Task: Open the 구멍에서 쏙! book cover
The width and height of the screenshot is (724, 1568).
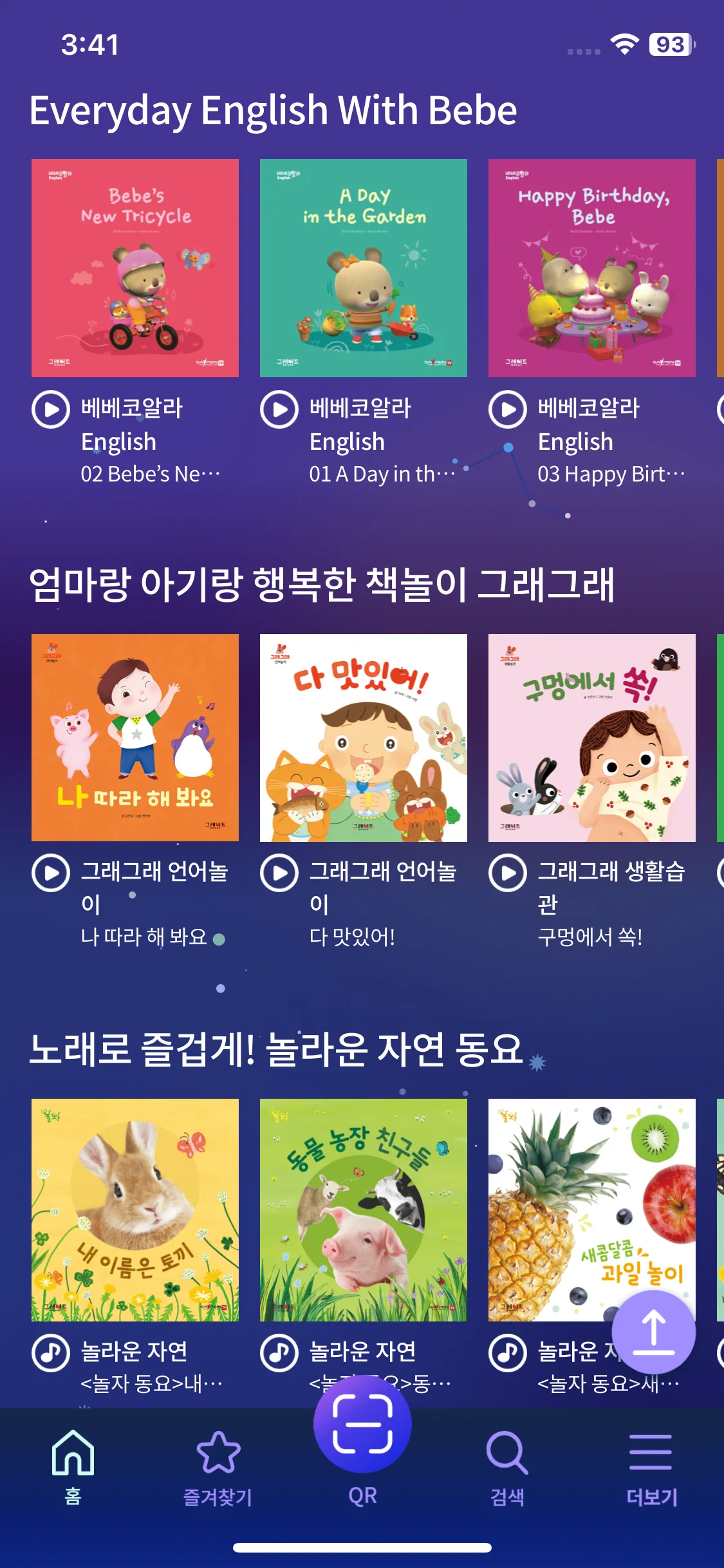Action: pos(592,738)
